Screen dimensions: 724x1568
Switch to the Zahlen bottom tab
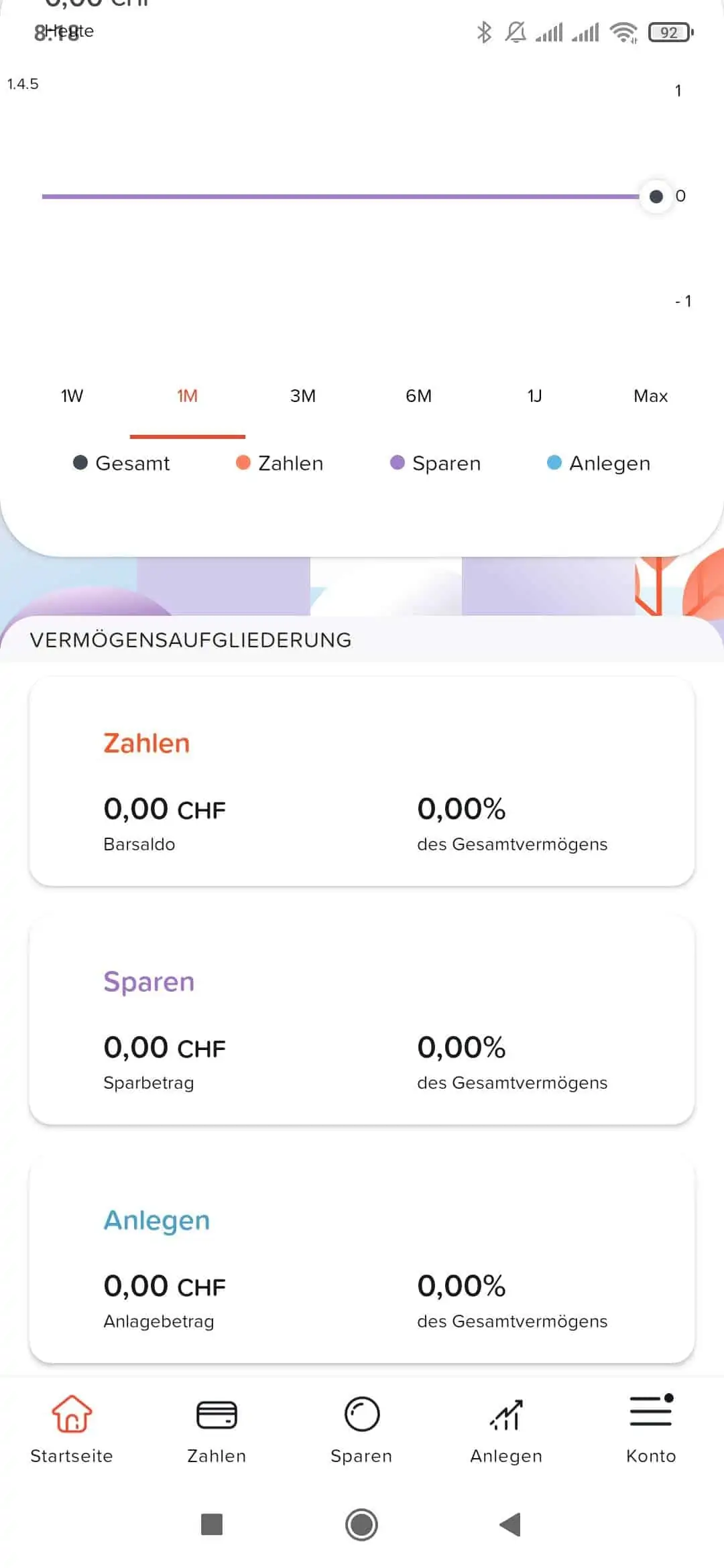click(217, 1429)
